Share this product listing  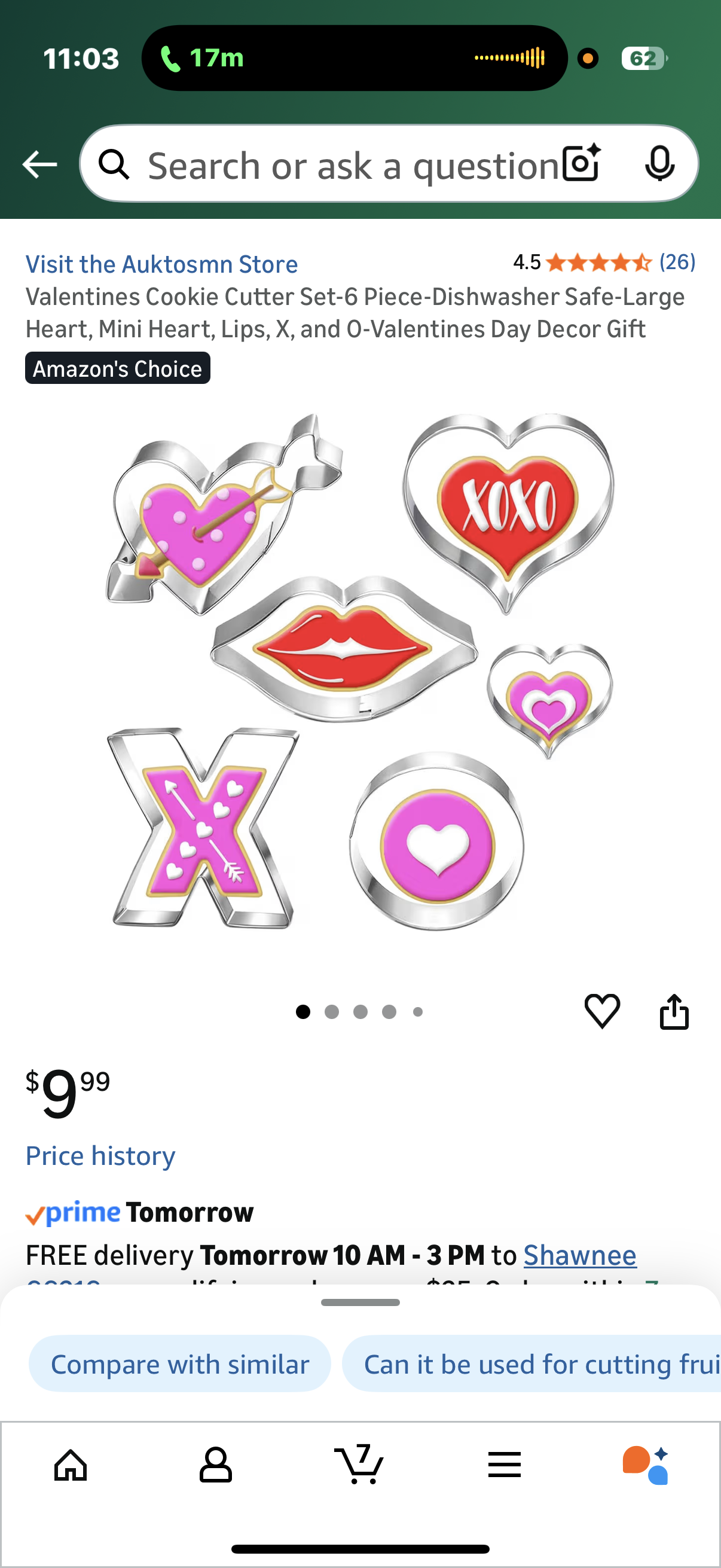(x=674, y=1011)
